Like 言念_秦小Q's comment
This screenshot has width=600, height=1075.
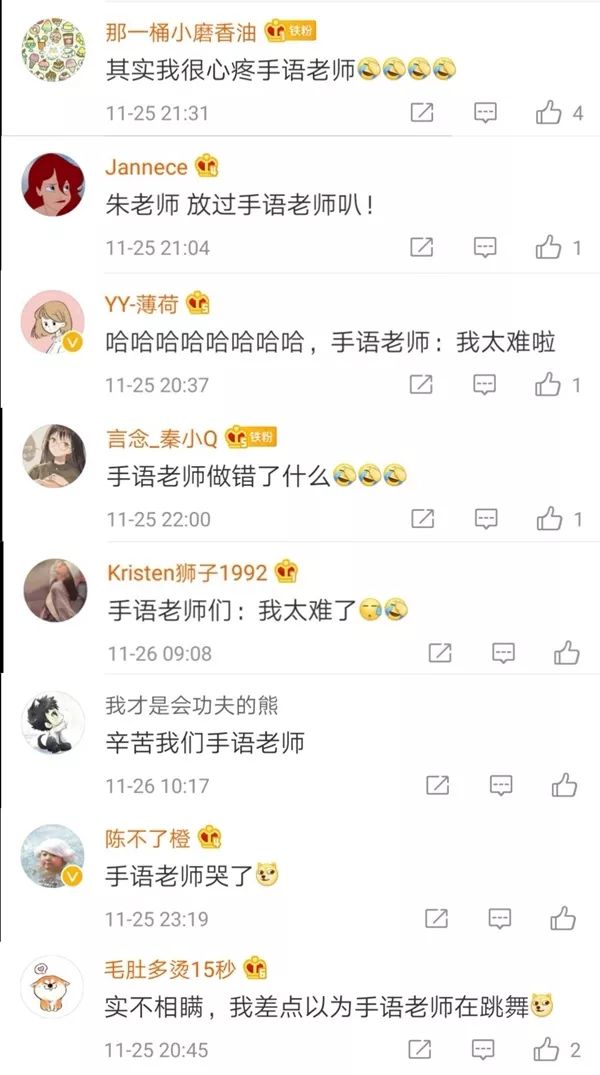coord(549,519)
